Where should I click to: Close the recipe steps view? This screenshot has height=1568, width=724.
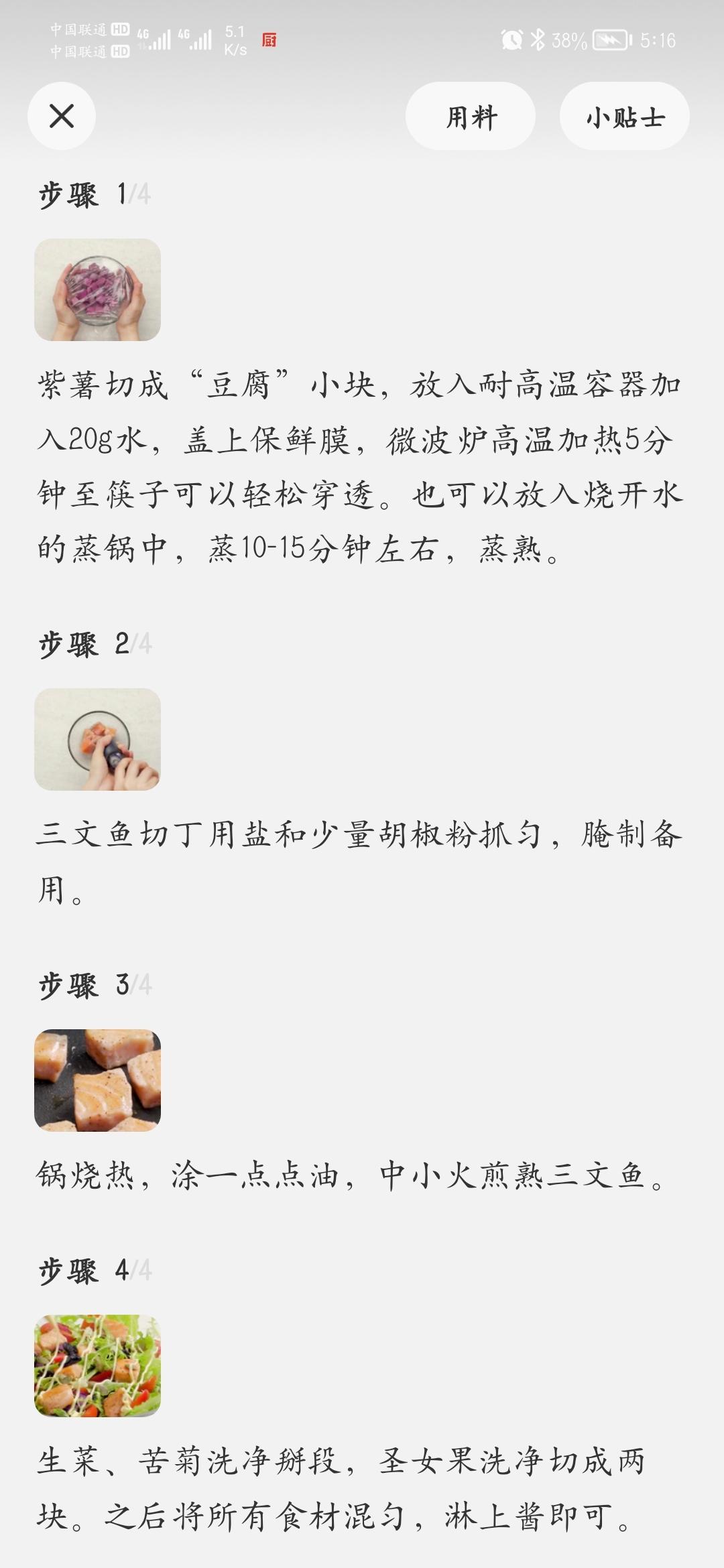(x=61, y=116)
